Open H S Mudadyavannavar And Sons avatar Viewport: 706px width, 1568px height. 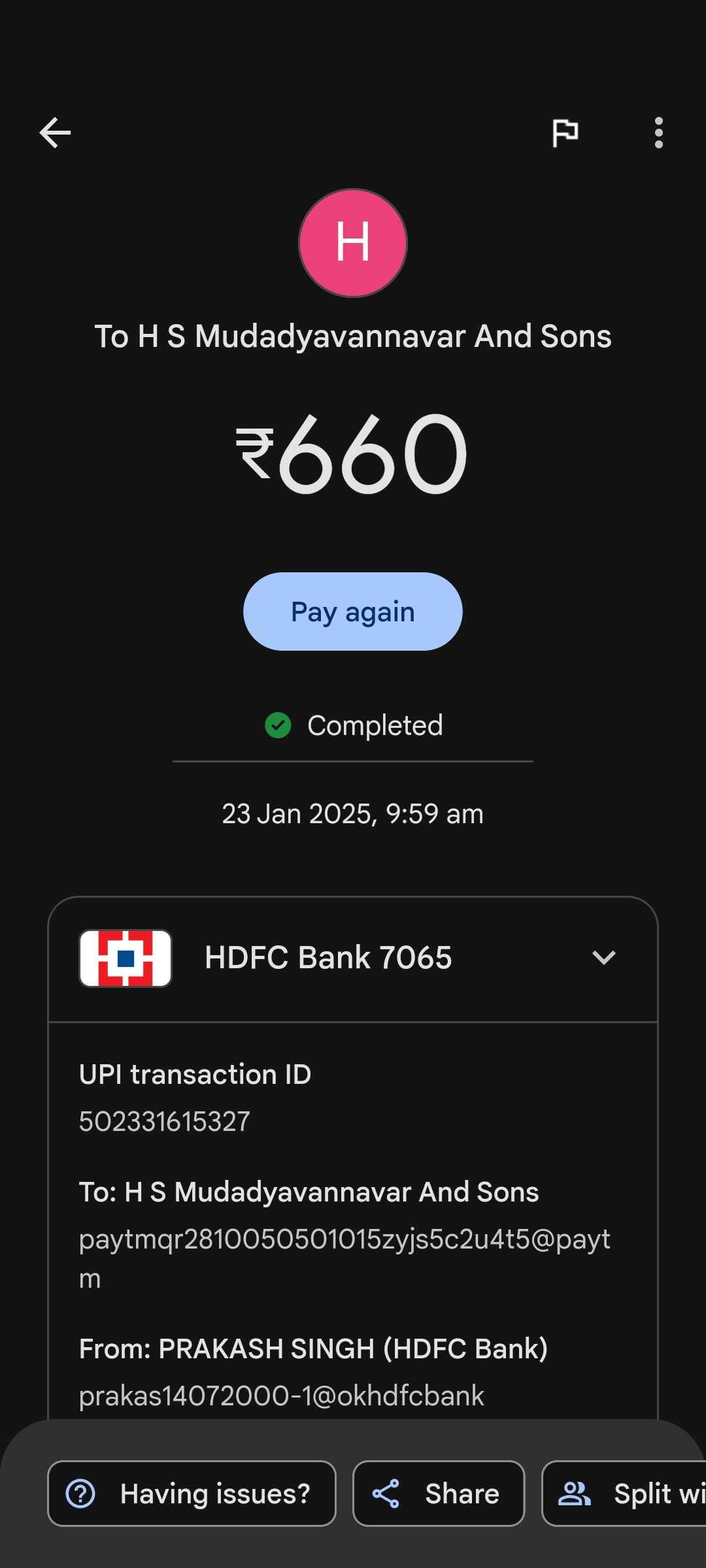pos(353,243)
